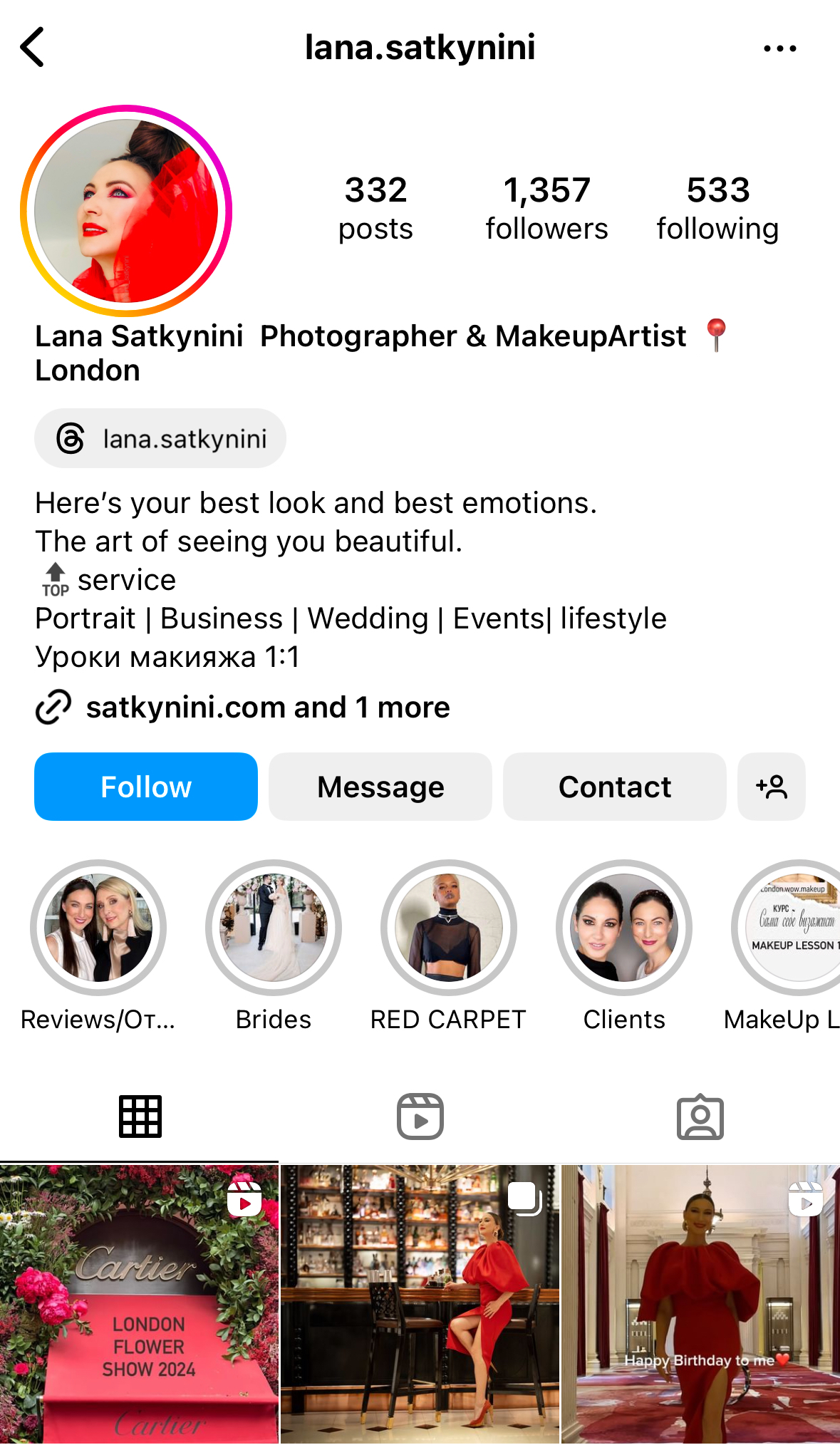Show suggested accounts with the add-person icon

(772, 787)
